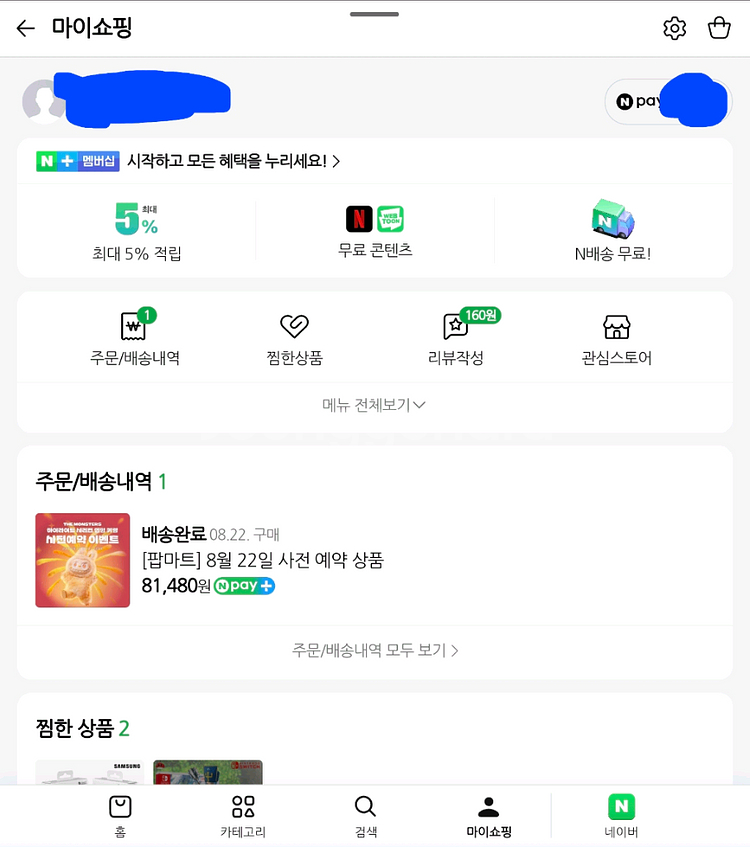This screenshot has height=847, width=750.
Task: Open 팝마트 8월 22일 order item
Action: tap(262, 560)
